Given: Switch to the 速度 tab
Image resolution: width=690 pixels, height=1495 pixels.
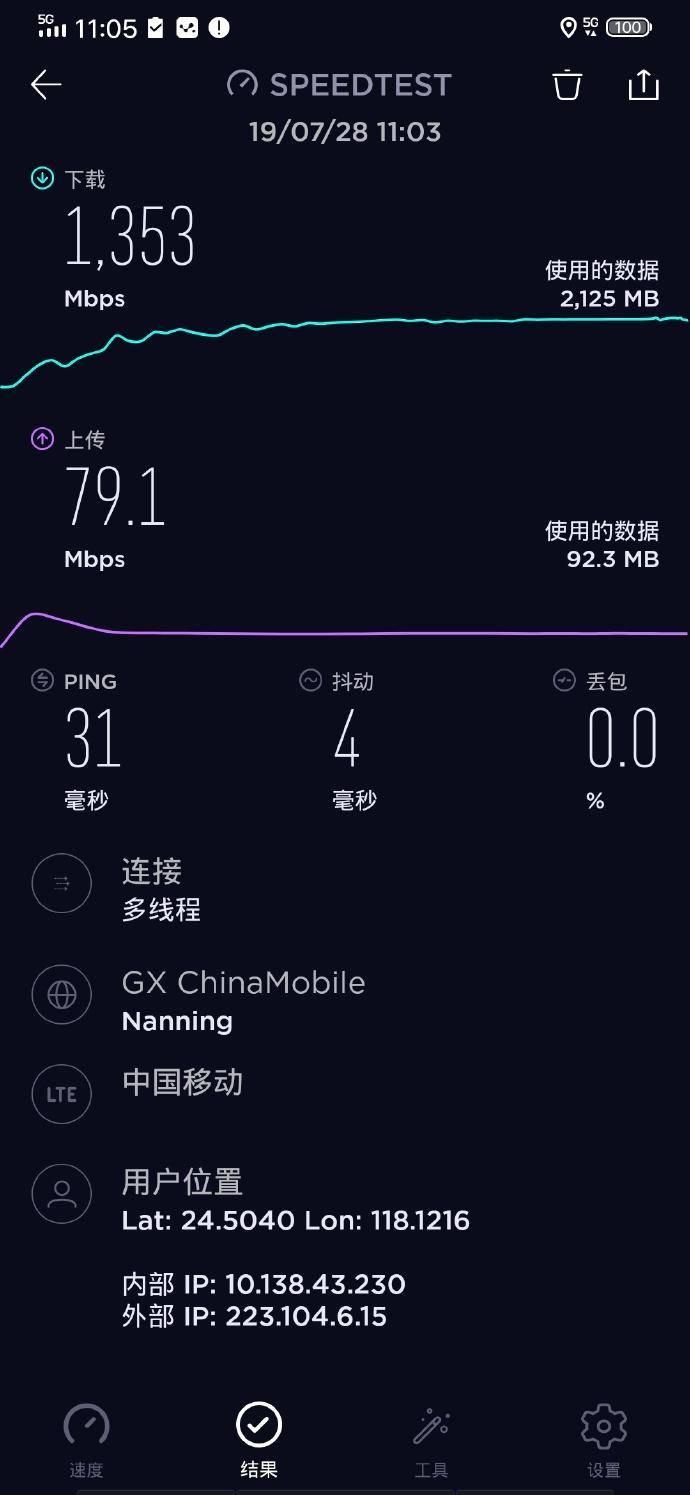Looking at the screenshot, I should 86,1440.
